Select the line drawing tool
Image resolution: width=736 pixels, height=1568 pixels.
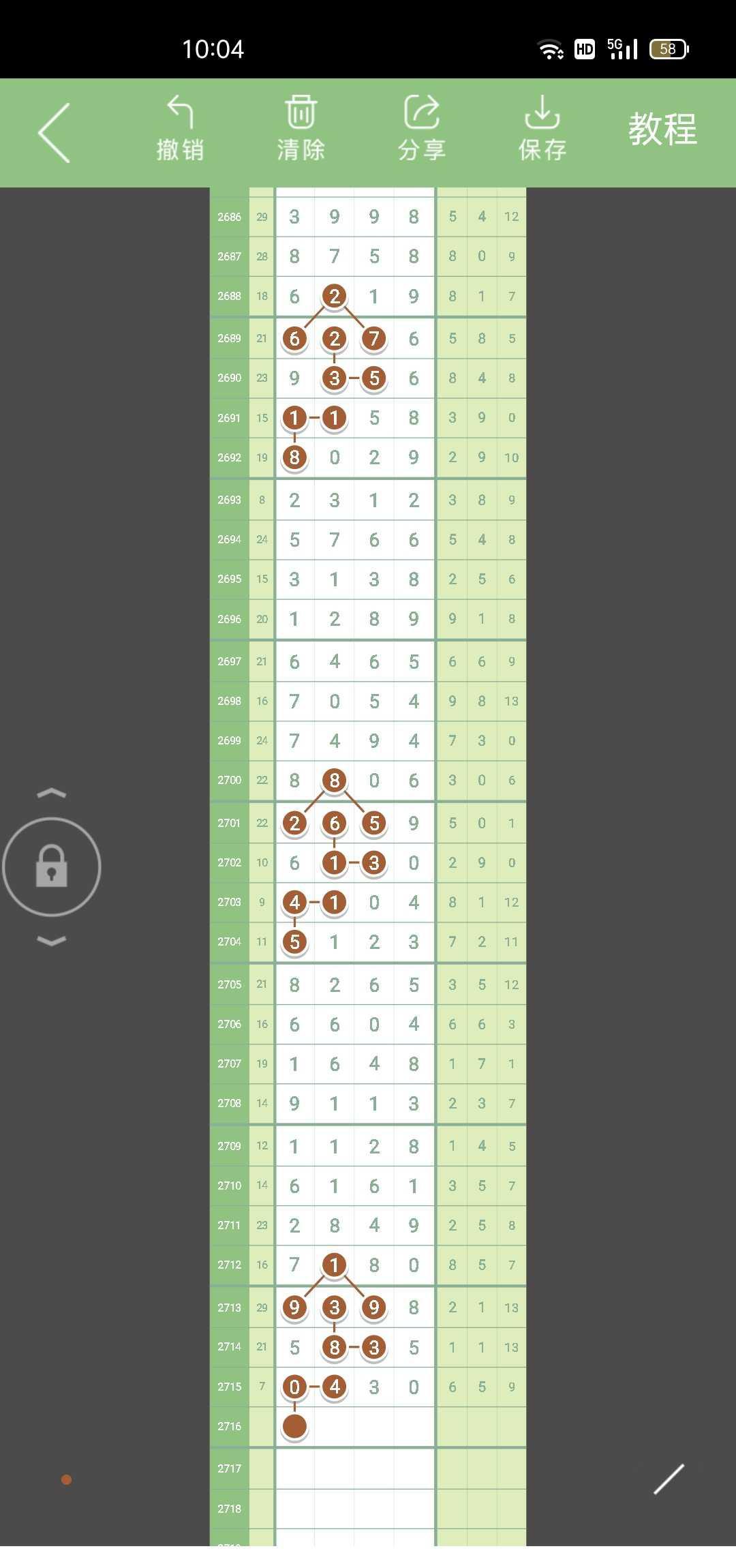coord(669,1479)
